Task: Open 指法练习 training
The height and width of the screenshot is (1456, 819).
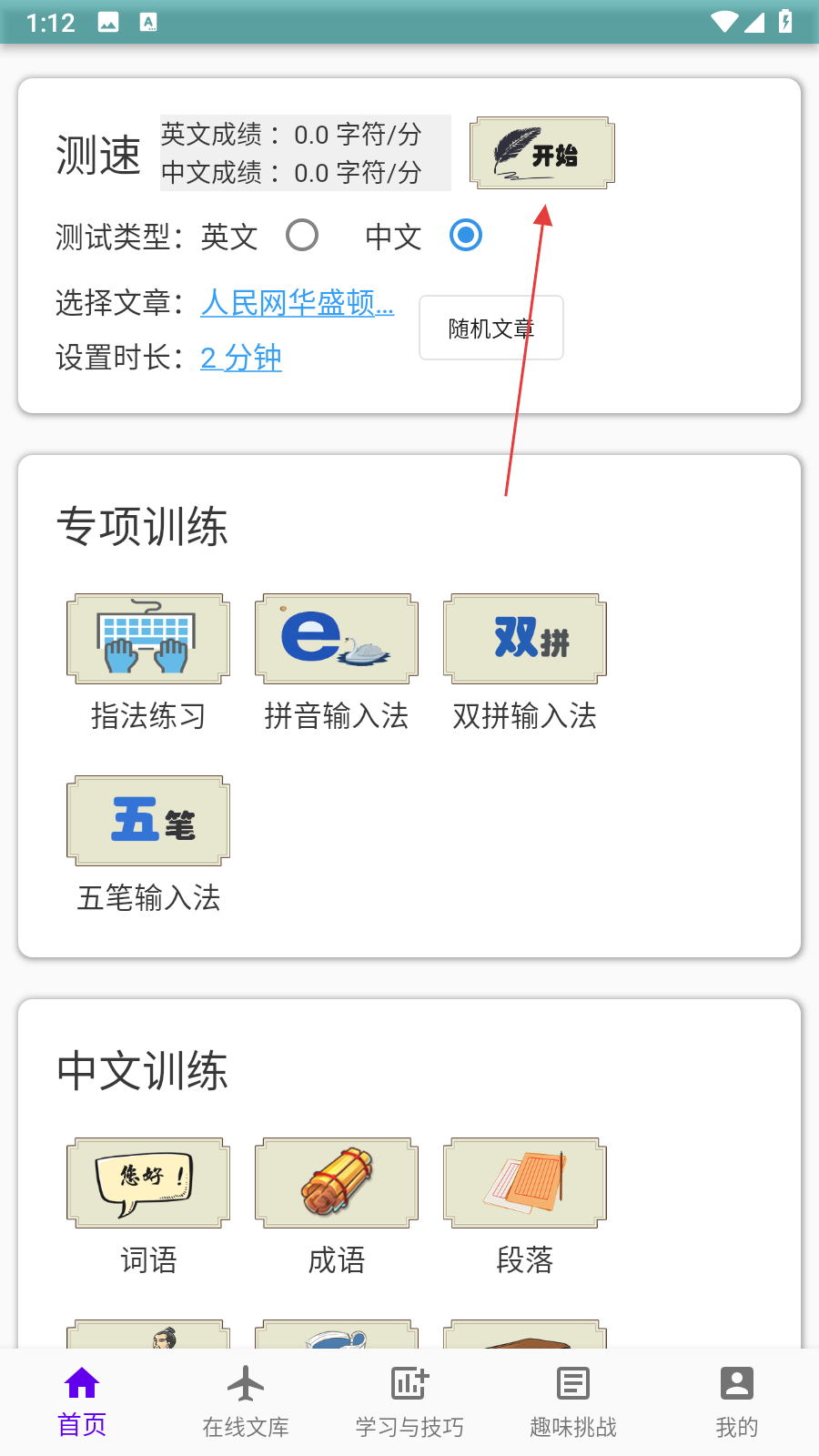Action: pos(148,639)
